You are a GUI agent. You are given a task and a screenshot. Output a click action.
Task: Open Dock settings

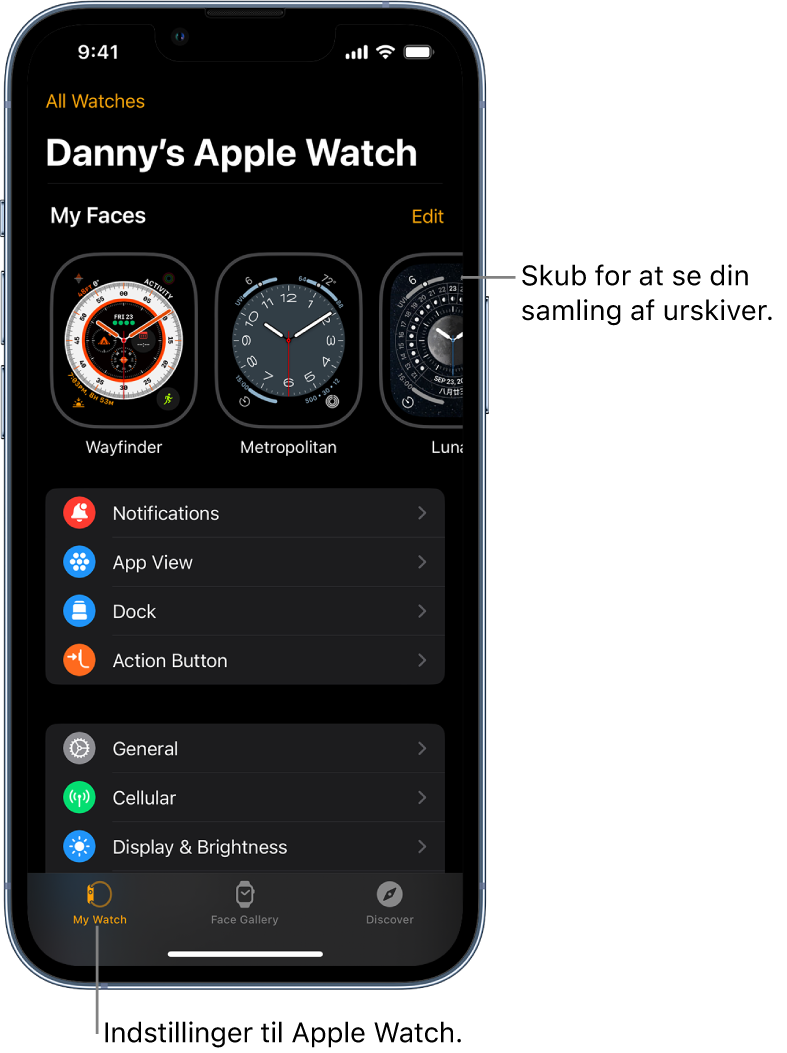(x=245, y=611)
